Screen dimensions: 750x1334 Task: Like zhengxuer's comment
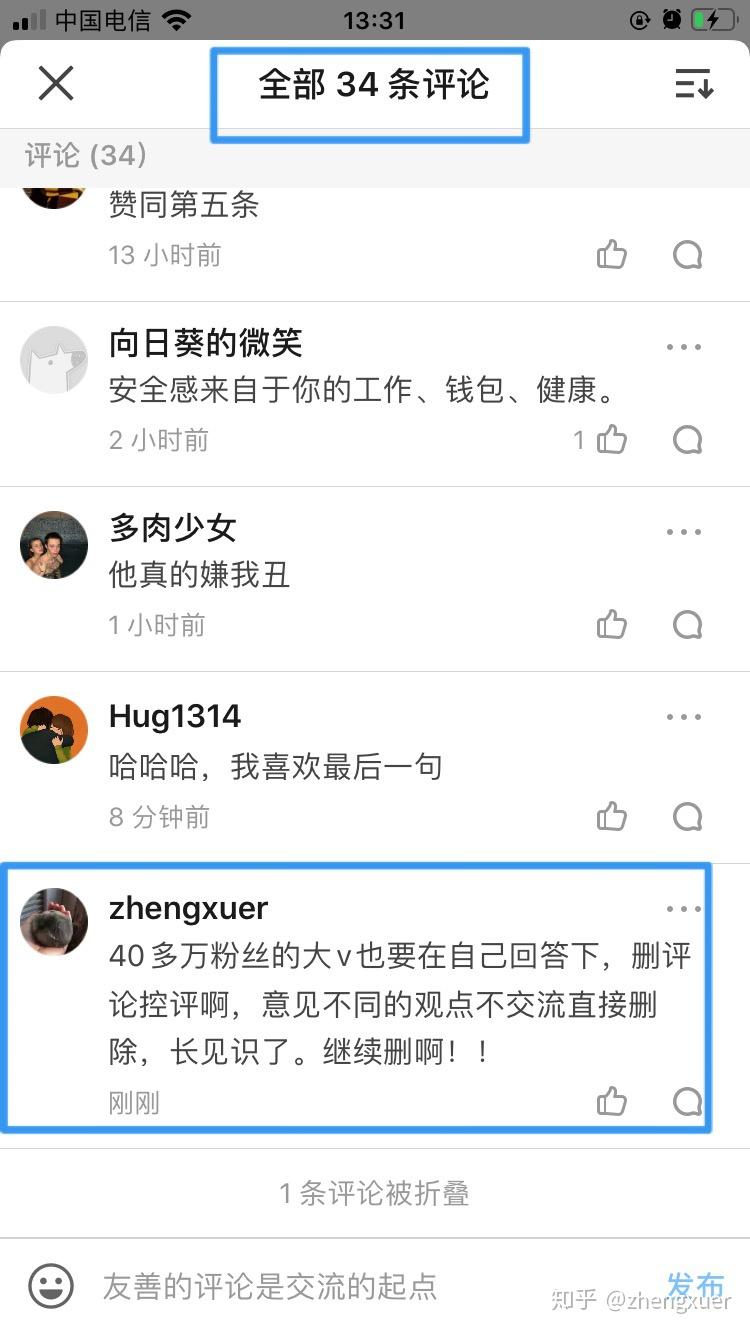(x=612, y=1102)
